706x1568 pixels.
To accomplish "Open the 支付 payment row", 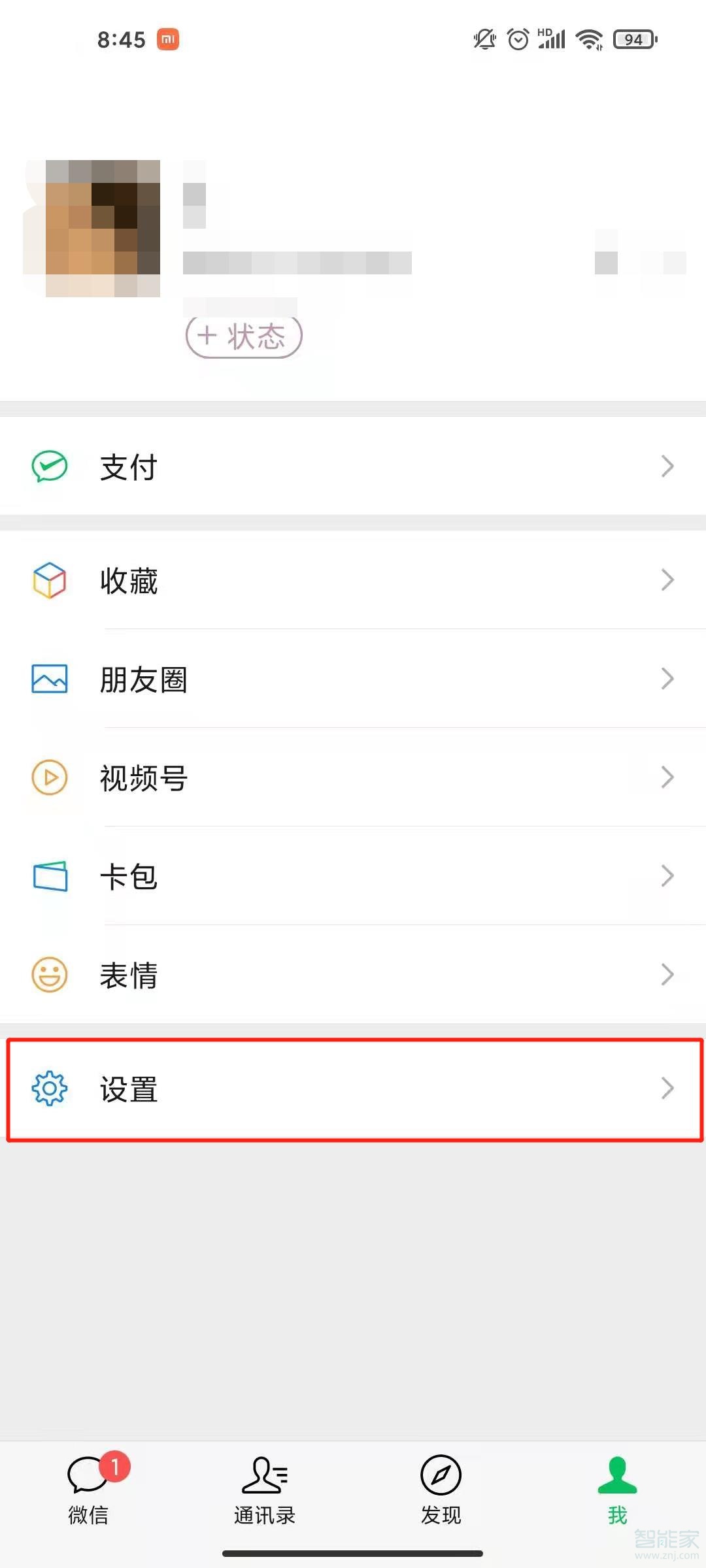I will click(353, 466).
